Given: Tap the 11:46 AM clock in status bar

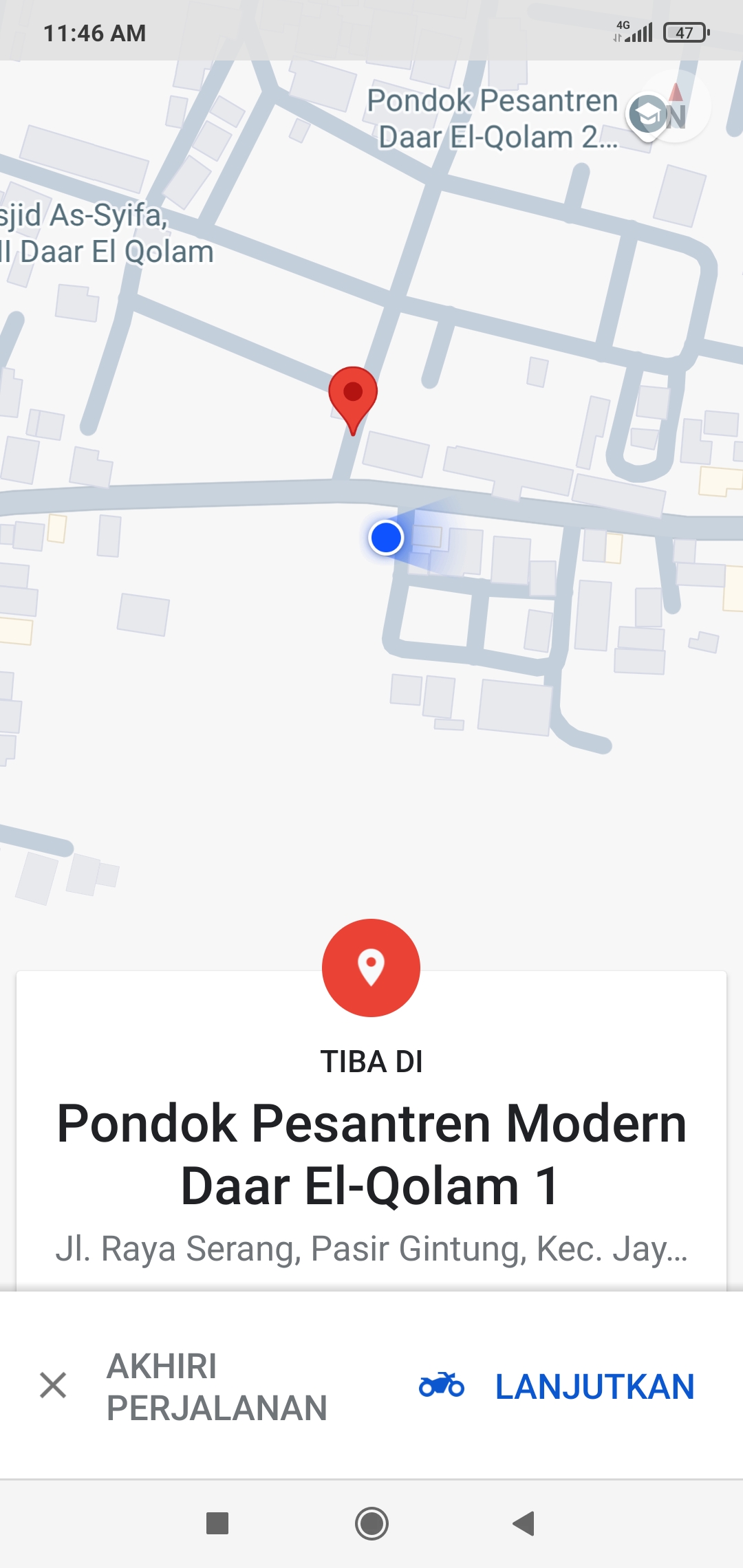Looking at the screenshot, I should (x=94, y=32).
